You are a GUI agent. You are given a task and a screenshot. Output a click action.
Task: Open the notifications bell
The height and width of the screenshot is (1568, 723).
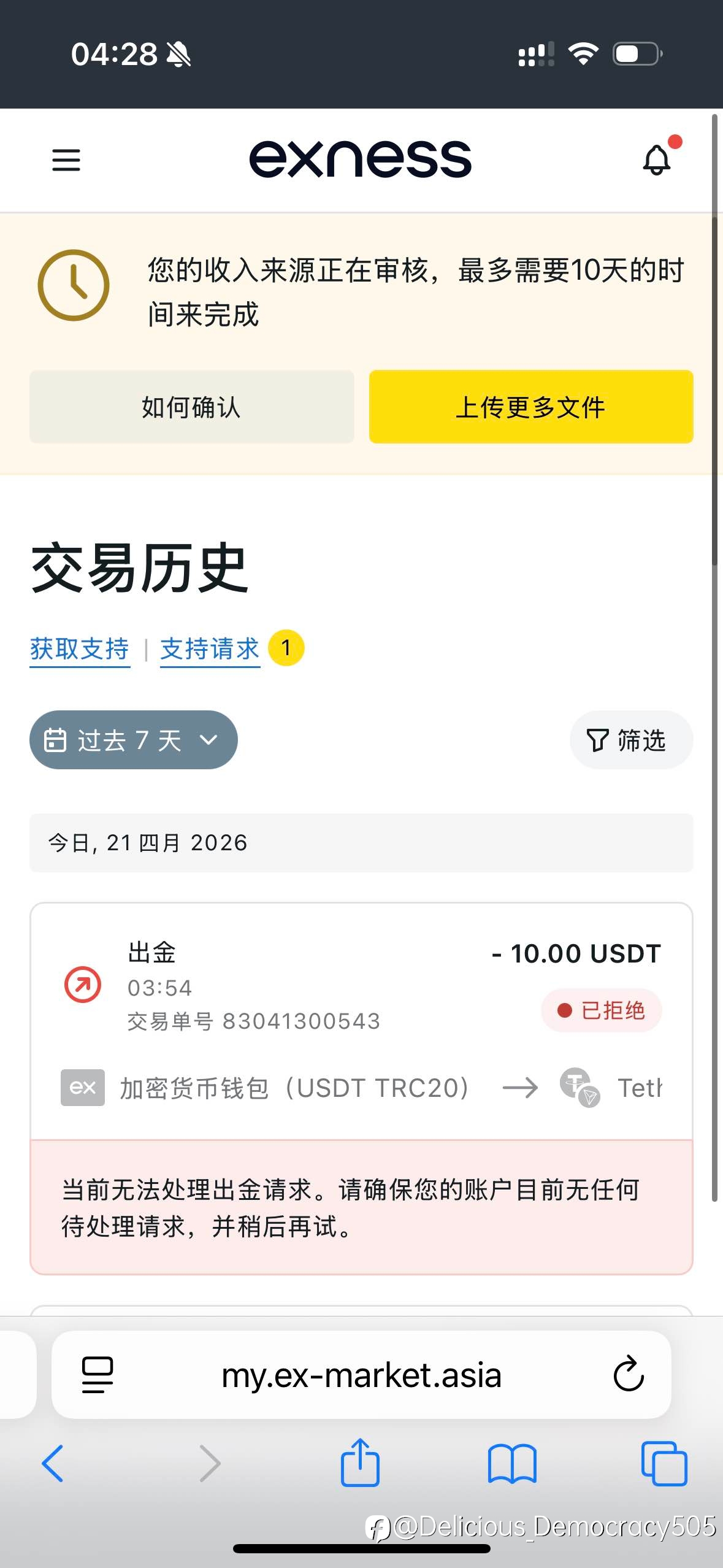click(x=657, y=159)
